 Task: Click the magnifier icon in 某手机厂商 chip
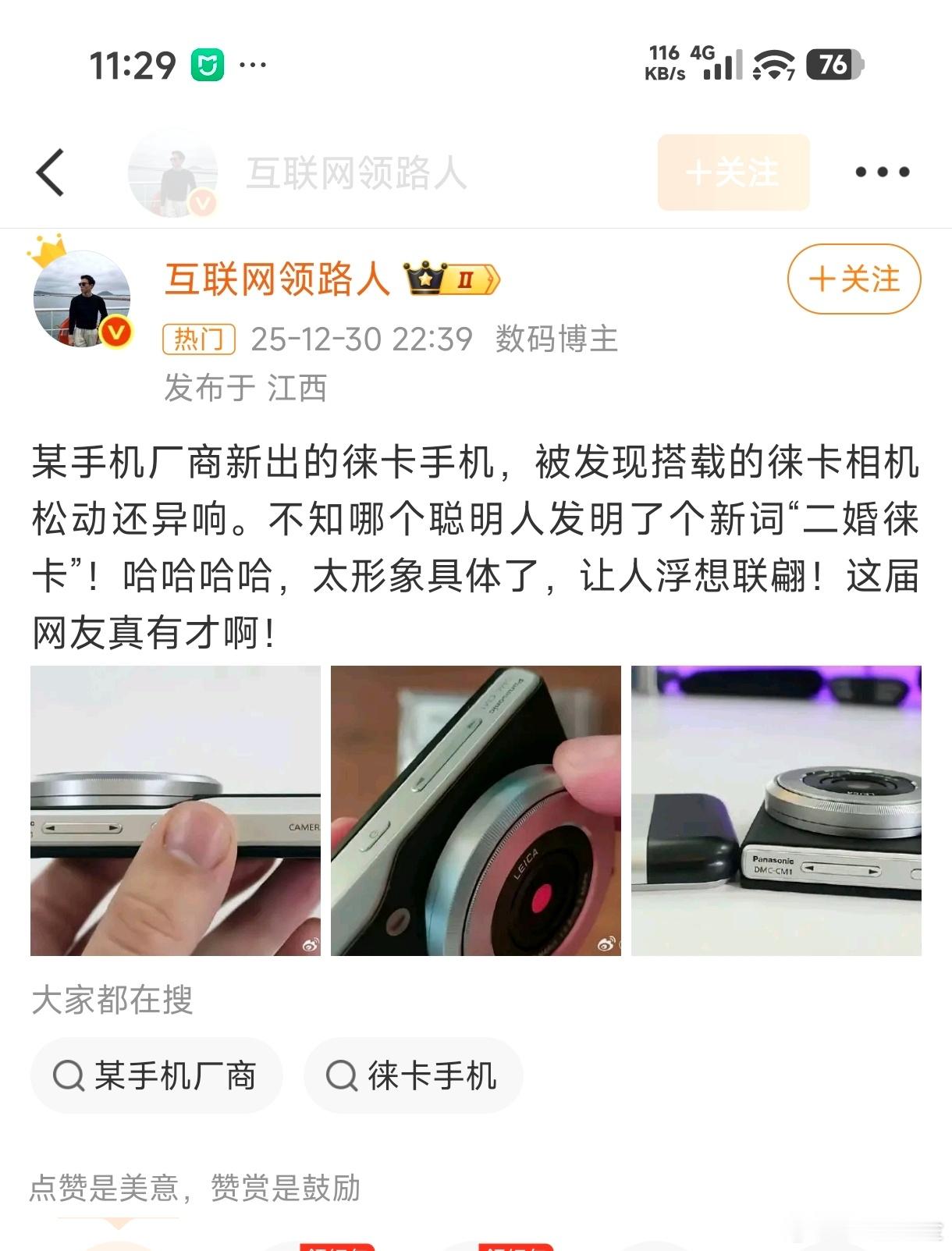70,1075
